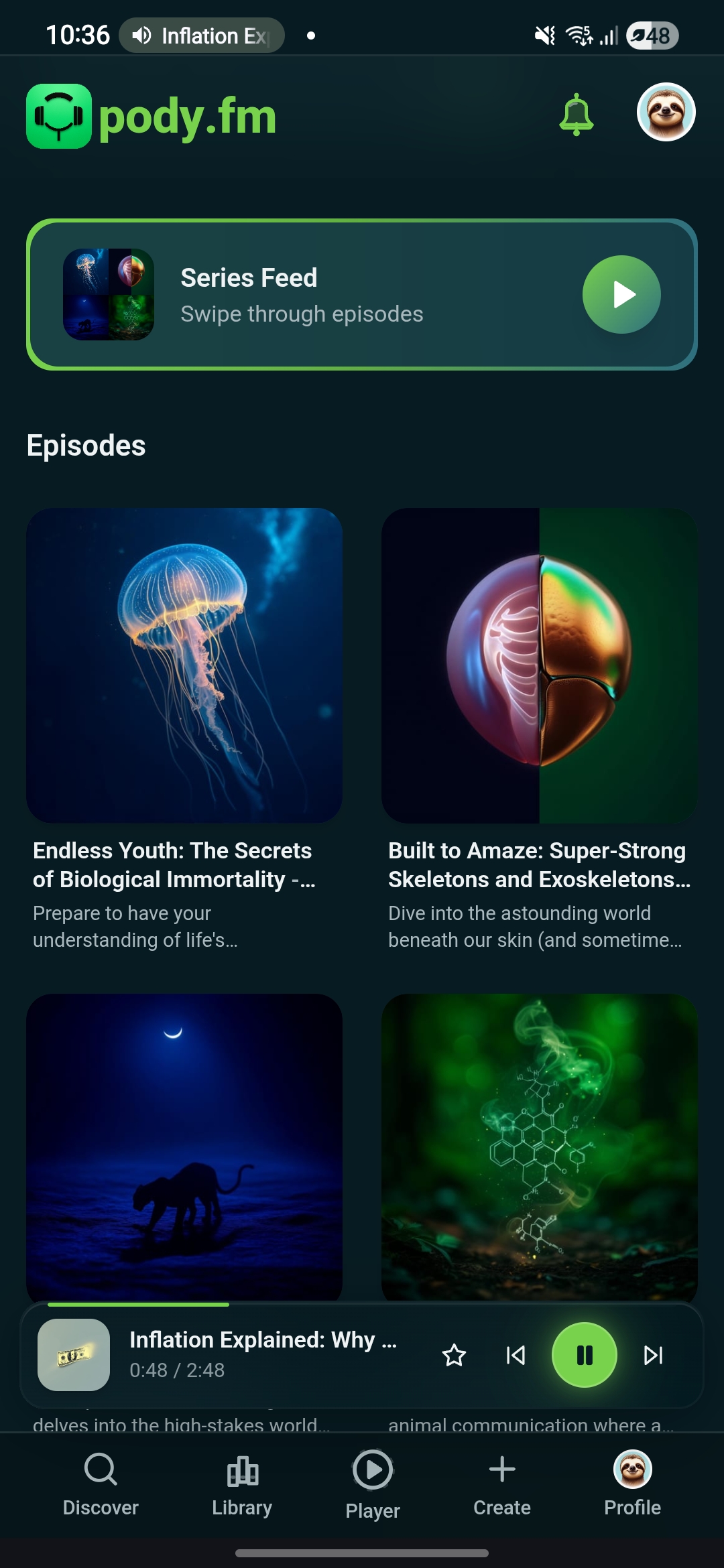724x1568 pixels.
Task: Skip to the previous track
Action: pos(516,1355)
